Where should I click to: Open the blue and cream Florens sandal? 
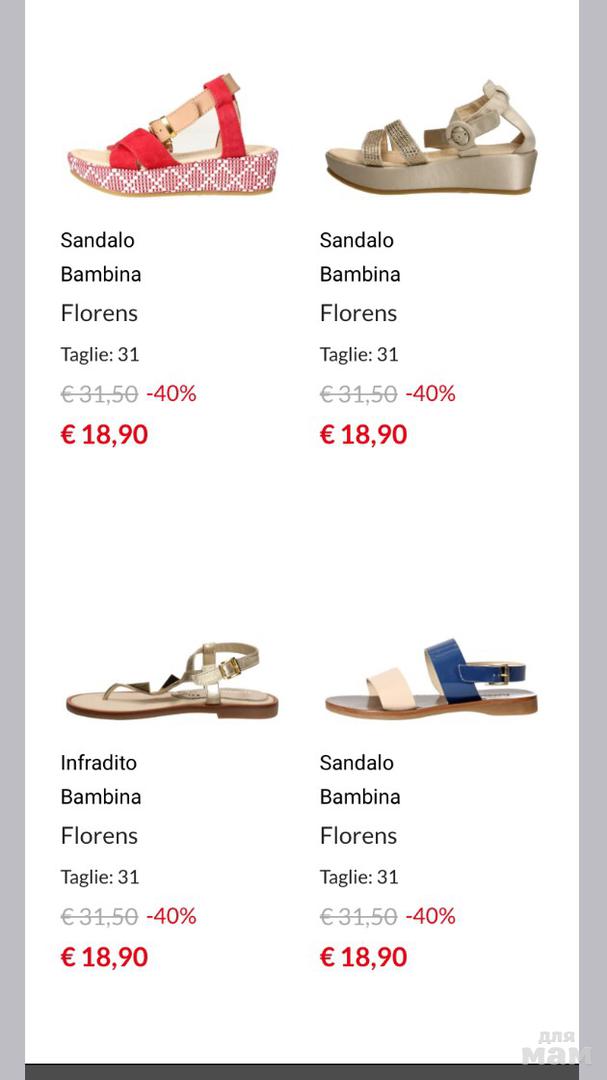click(431, 679)
